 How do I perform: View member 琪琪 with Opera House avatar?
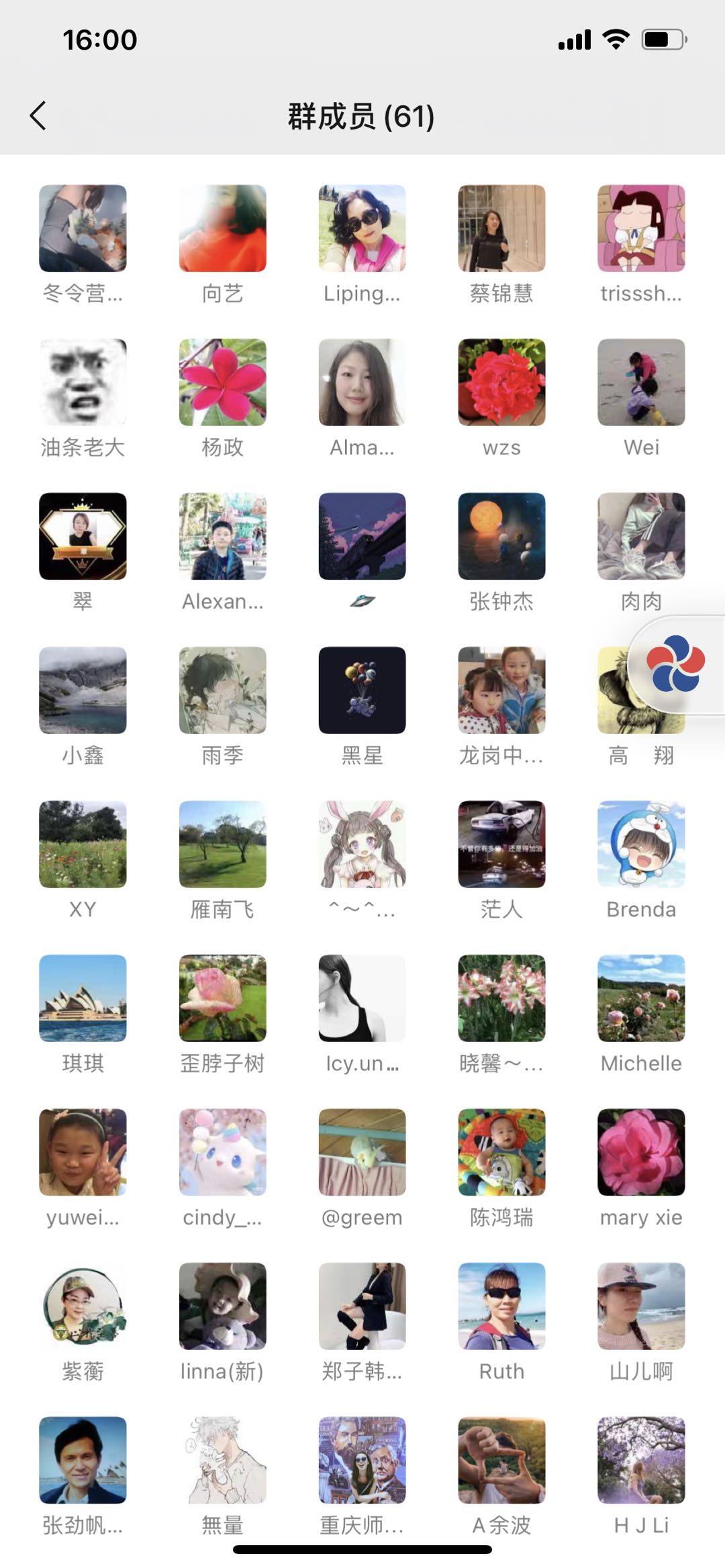83,998
